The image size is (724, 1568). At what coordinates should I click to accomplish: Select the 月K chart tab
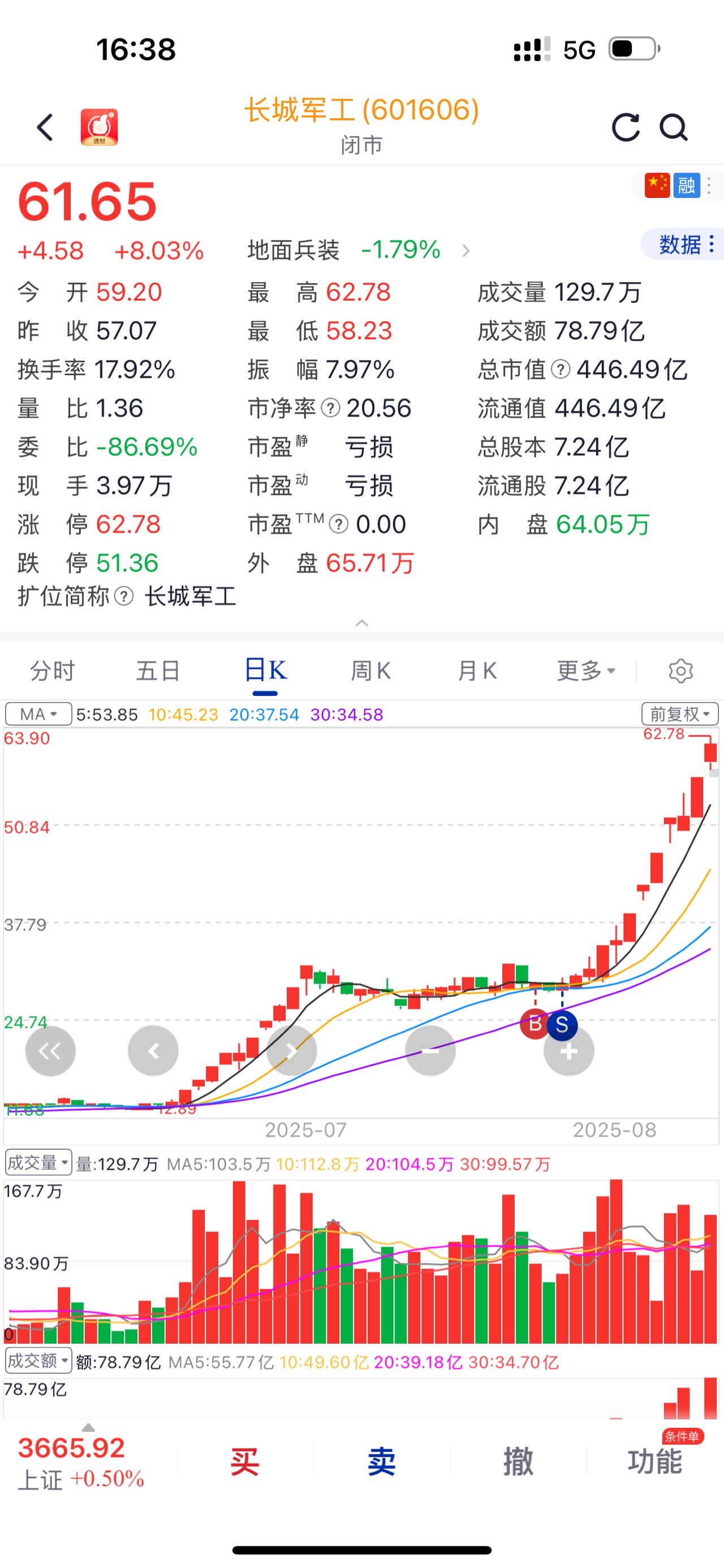pyautogui.click(x=477, y=671)
